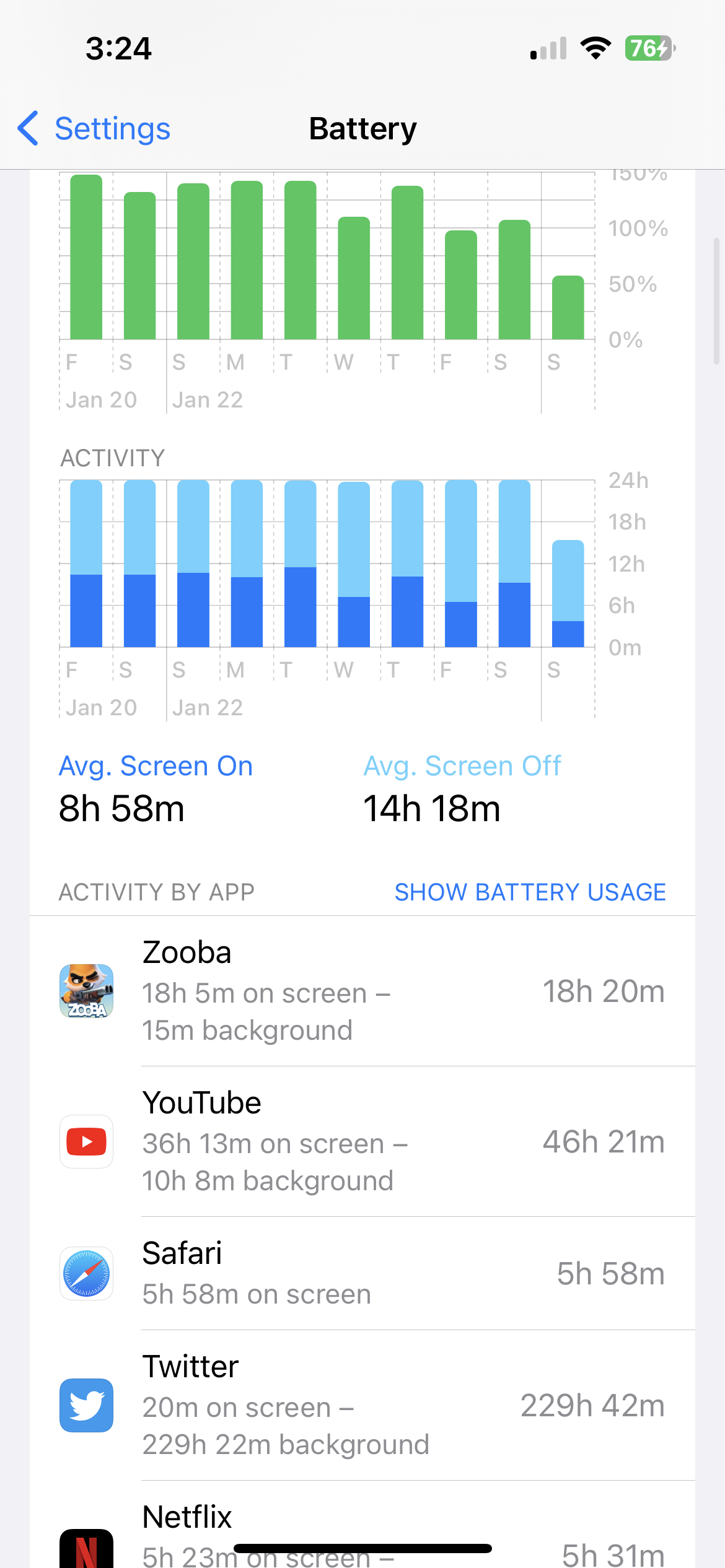Open Safari activity row
Image resolution: width=725 pixels, height=1568 pixels.
tap(362, 1273)
